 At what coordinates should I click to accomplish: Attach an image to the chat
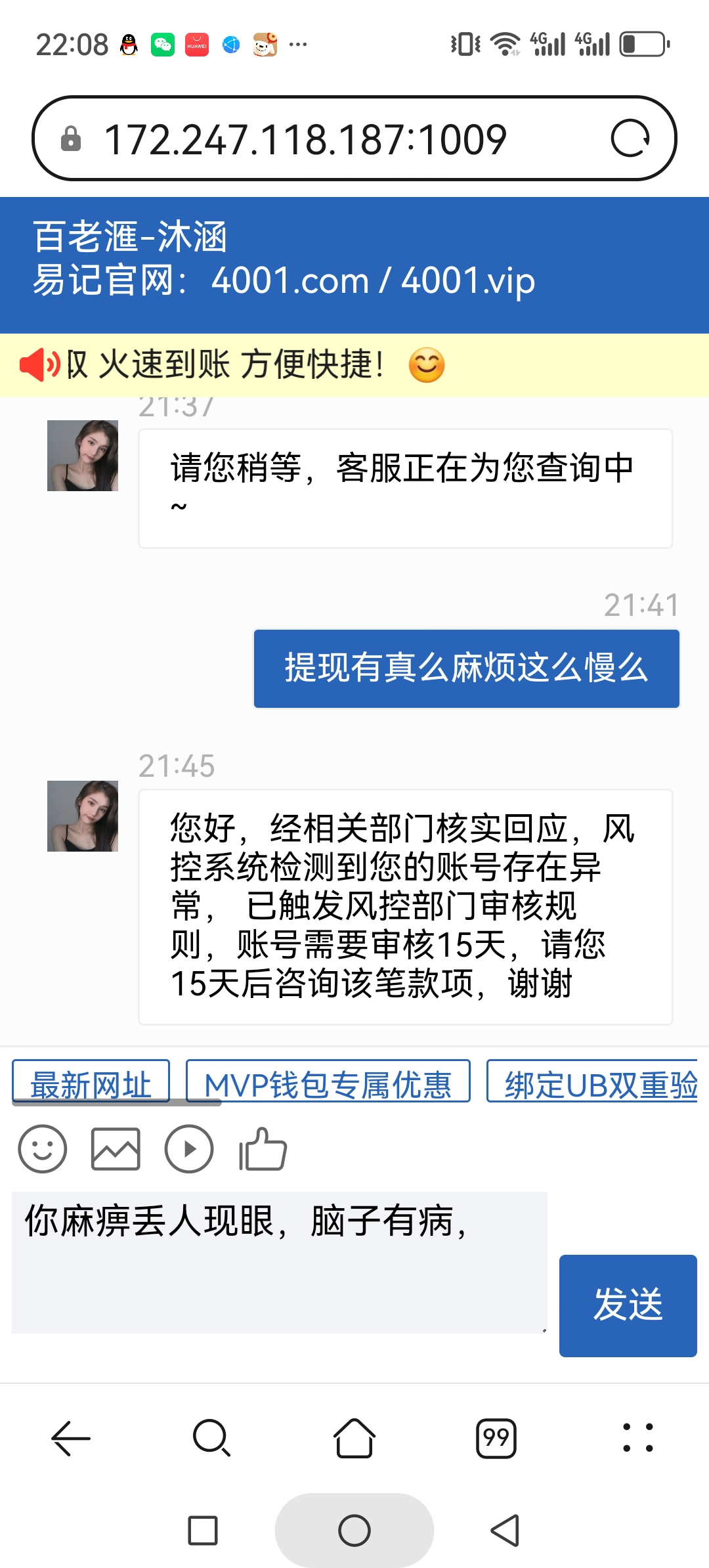coord(116,1149)
